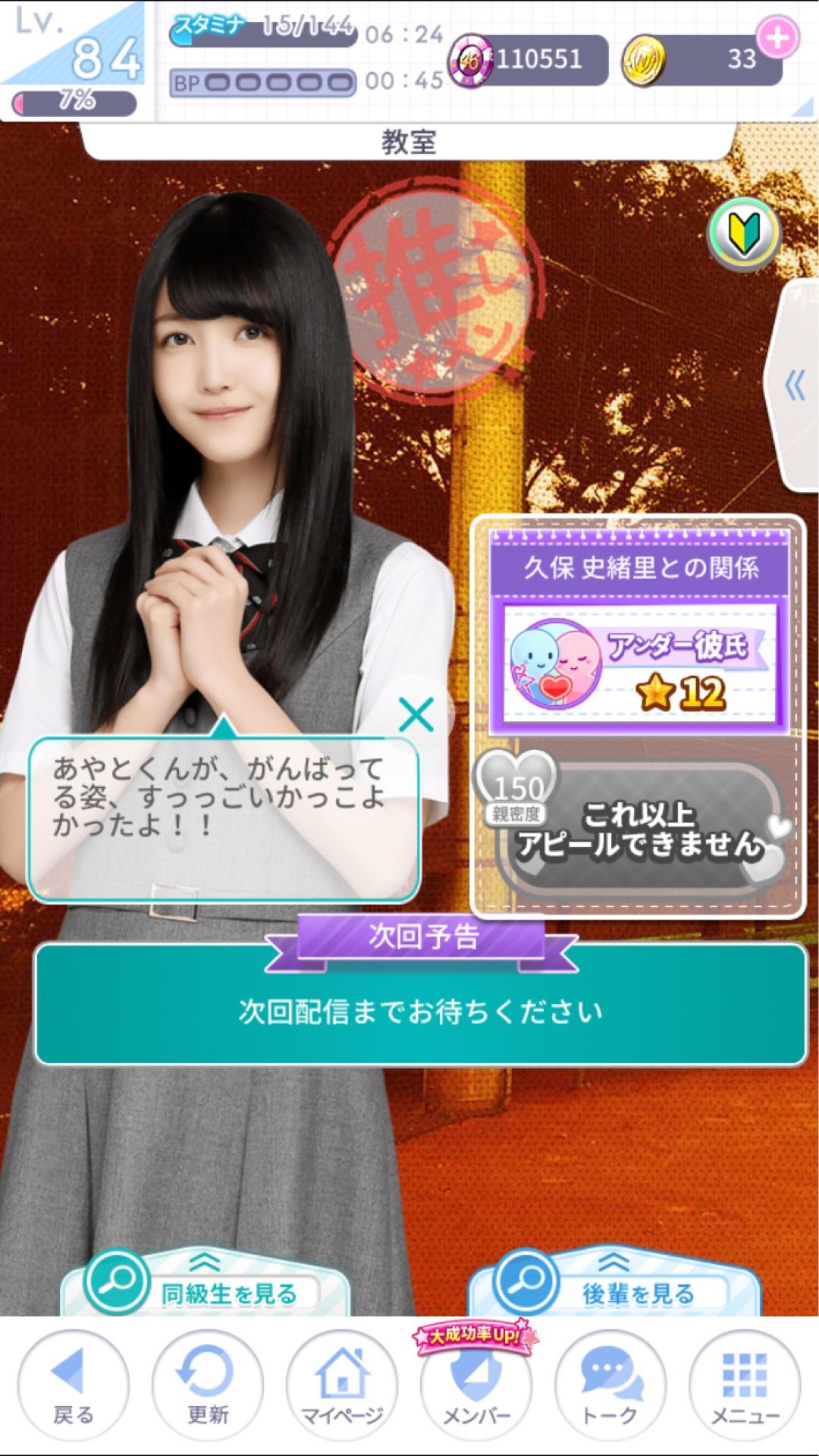Close the speech bubble message

[x=416, y=714]
